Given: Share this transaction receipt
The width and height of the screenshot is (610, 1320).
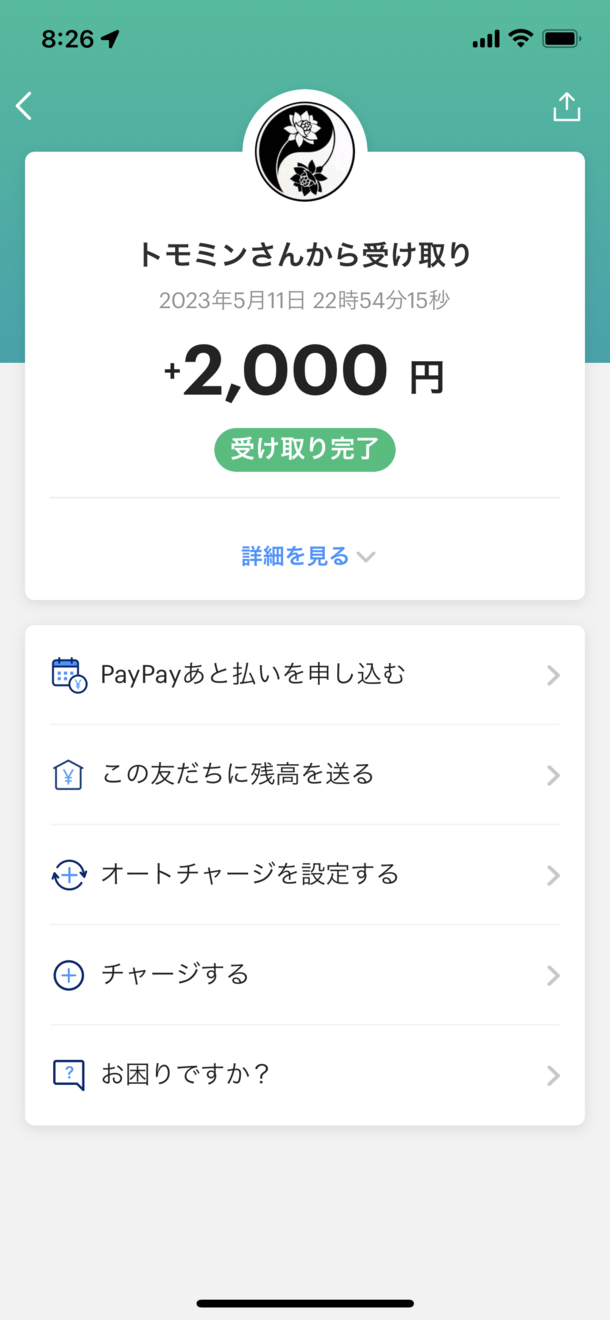Looking at the screenshot, I should tap(566, 107).
